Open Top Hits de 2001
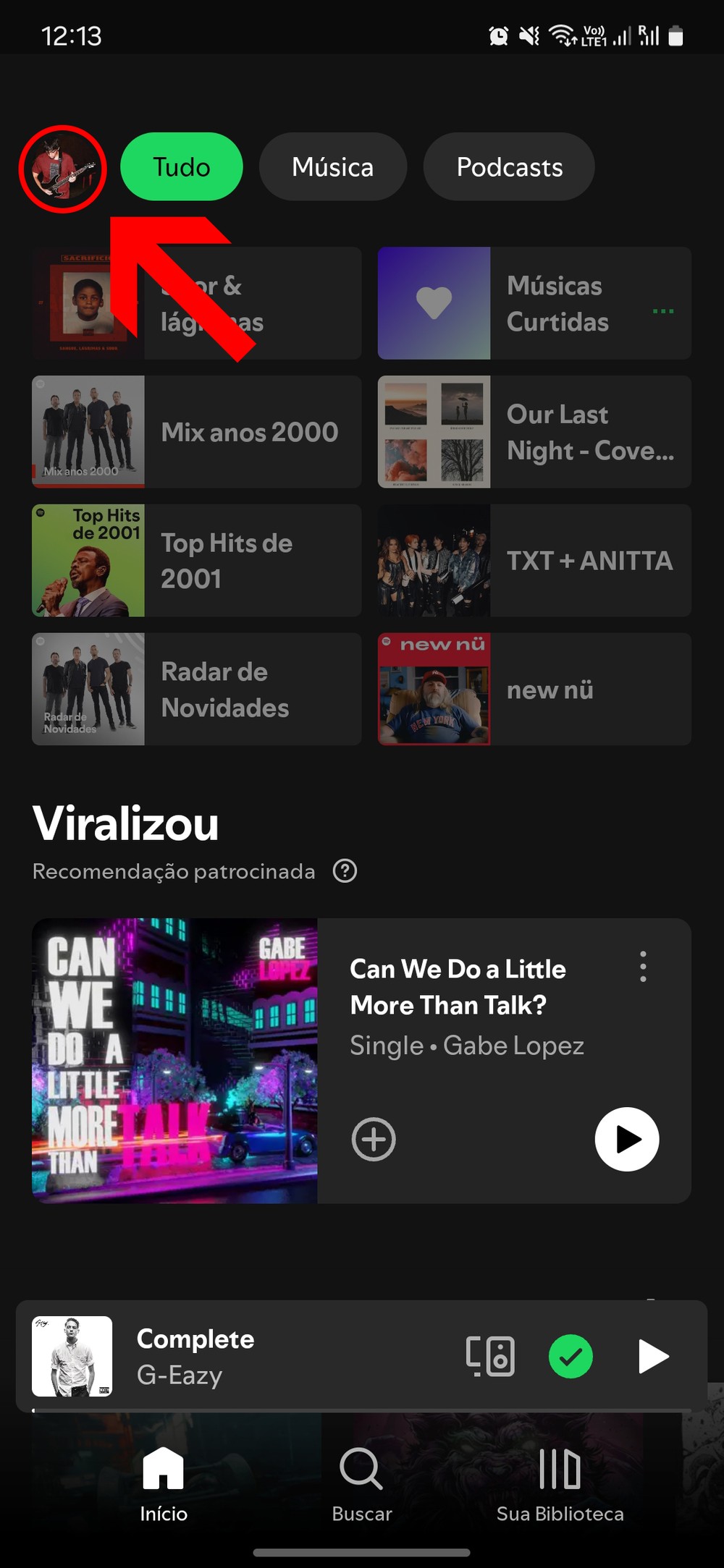 coord(196,561)
